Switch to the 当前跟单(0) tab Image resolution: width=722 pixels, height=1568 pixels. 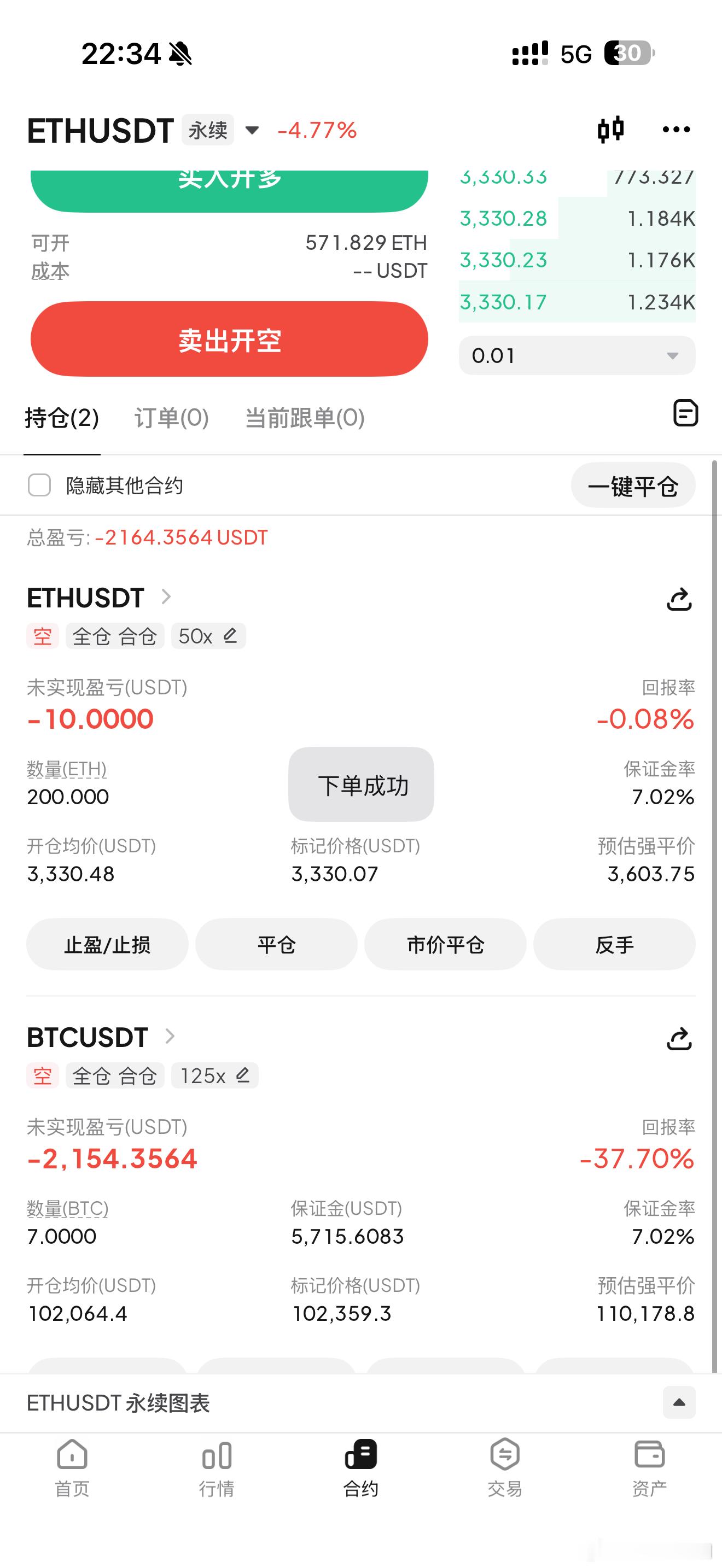[x=304, y=418]
